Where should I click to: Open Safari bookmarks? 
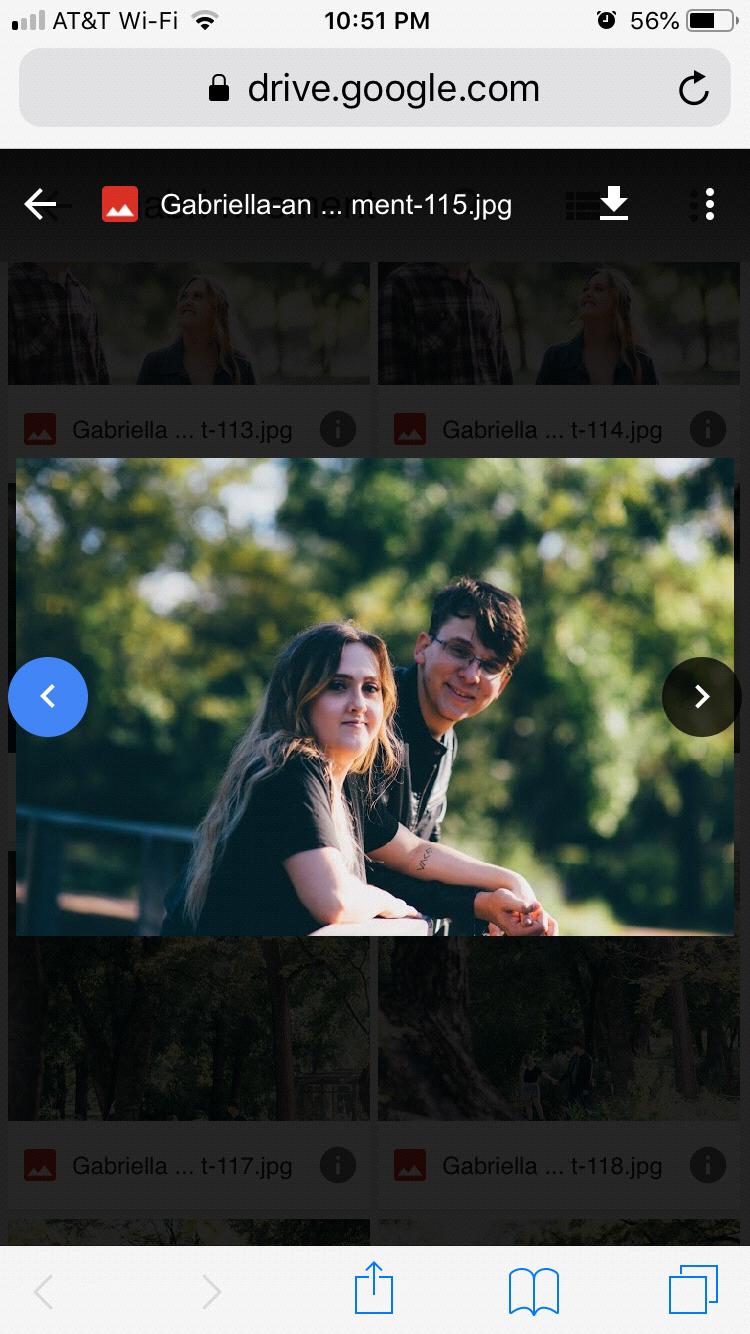(x=534, y=1291)
